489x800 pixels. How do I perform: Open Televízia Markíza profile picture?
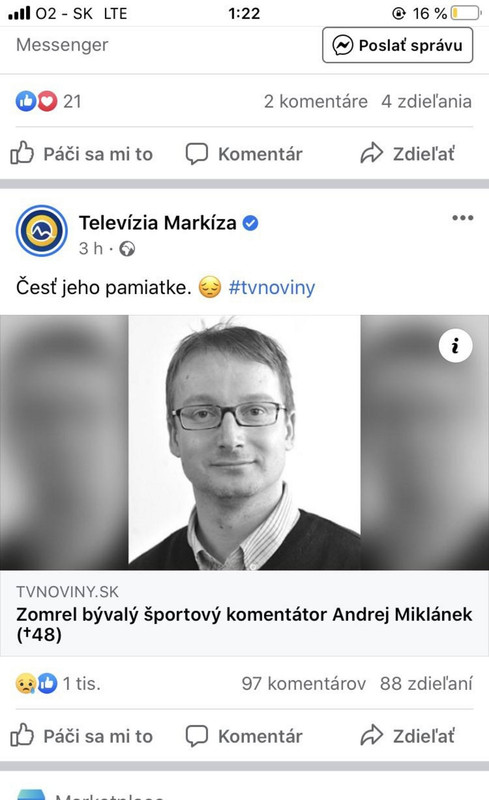[x=41, y=231]
